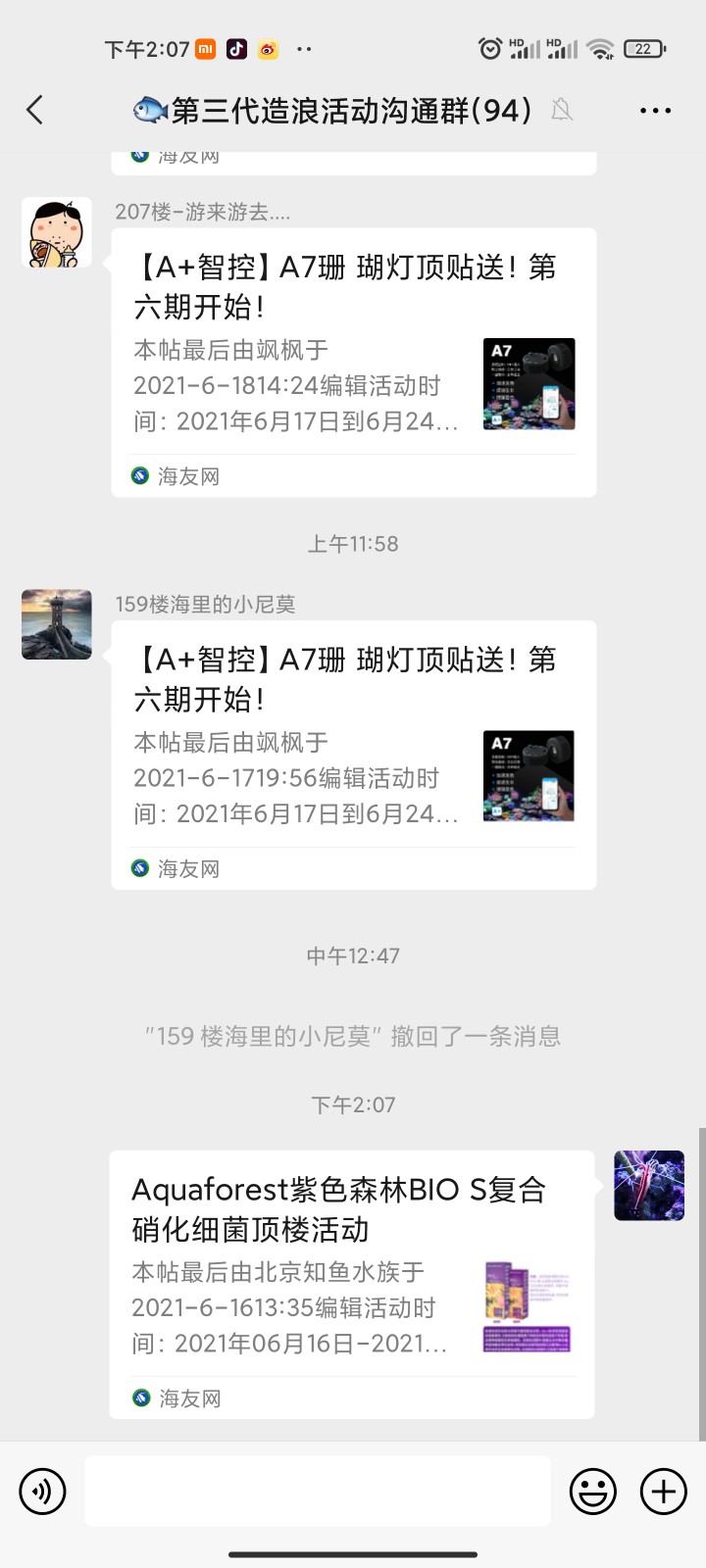Open the emoji sticker panel

point(593,1492)
